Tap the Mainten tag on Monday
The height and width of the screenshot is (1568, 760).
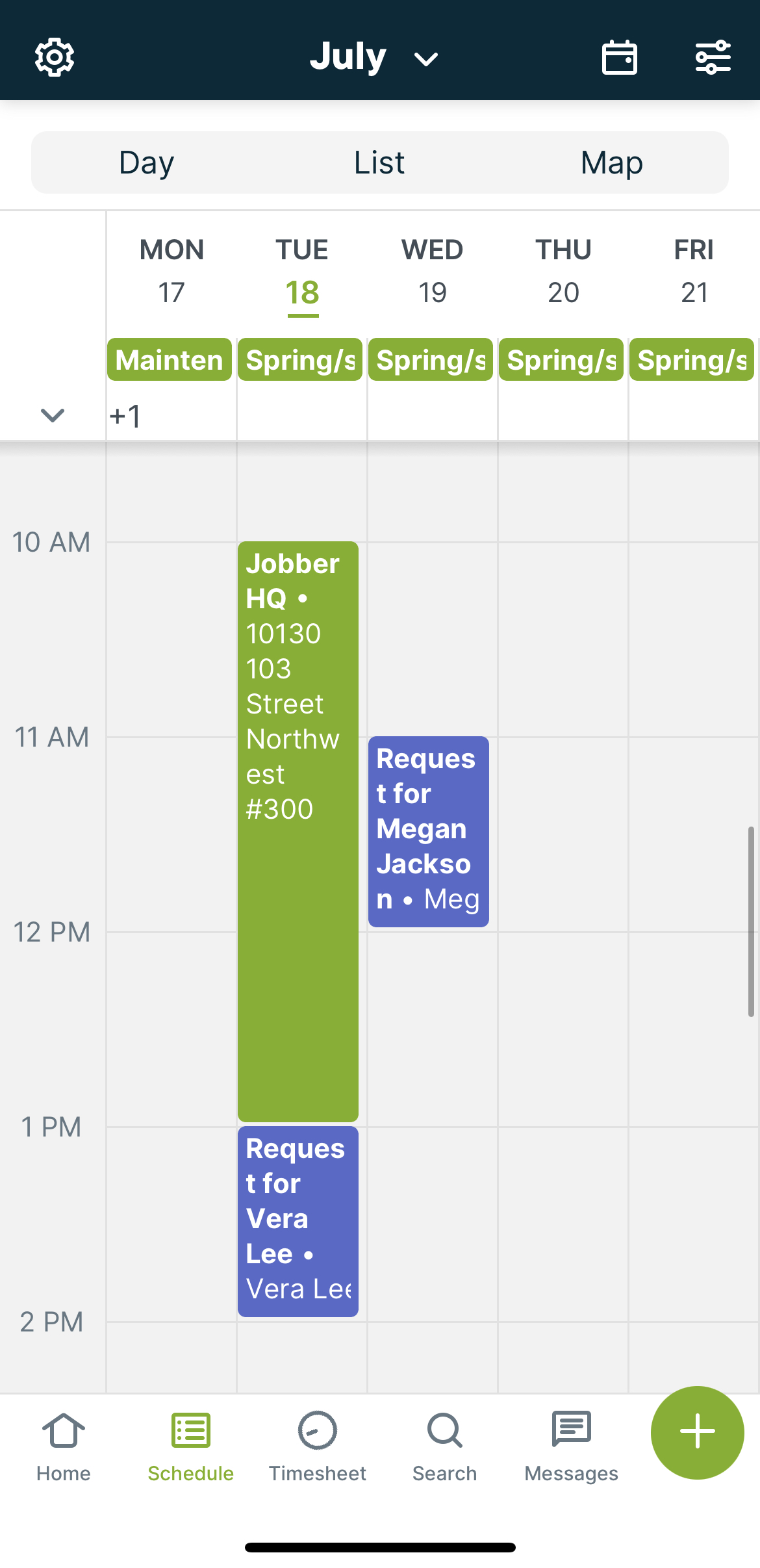[169, 359]
